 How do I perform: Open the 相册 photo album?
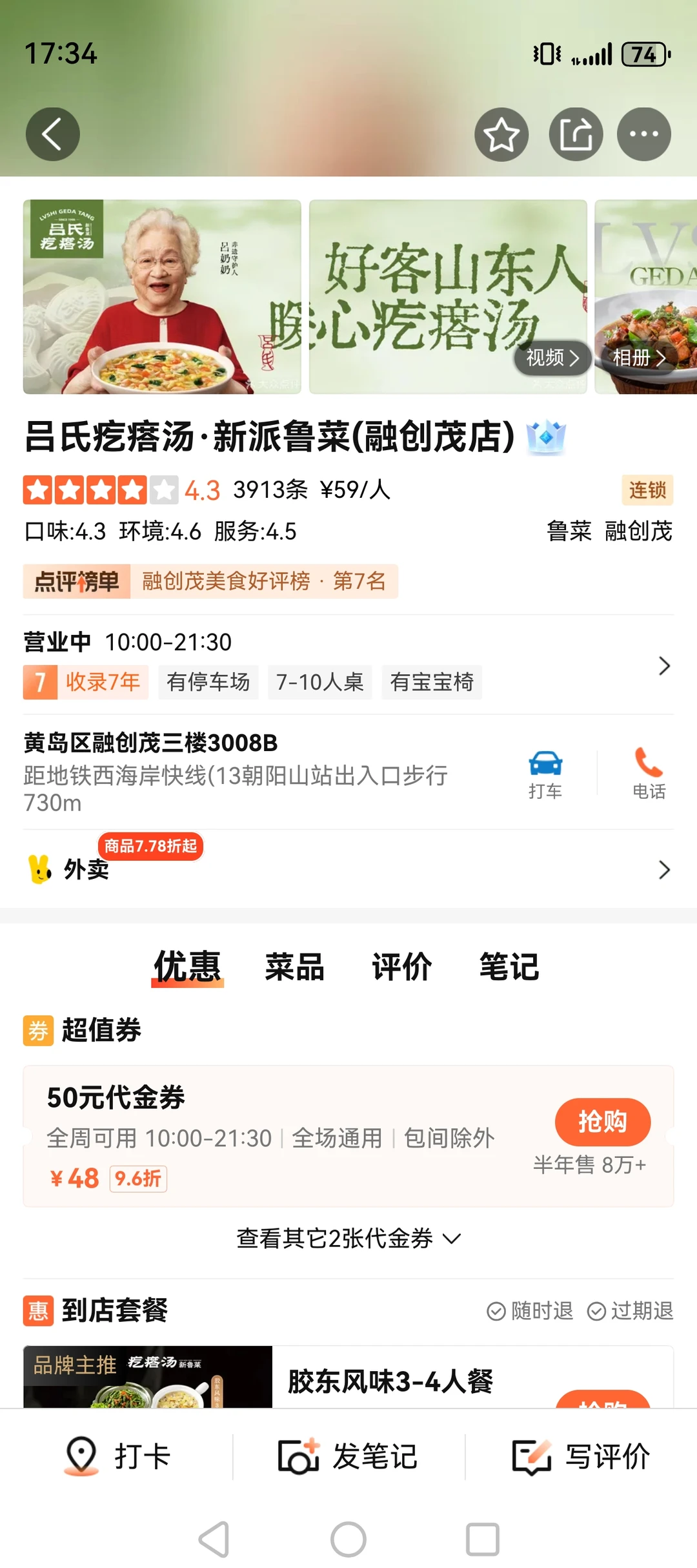(639, 357)
